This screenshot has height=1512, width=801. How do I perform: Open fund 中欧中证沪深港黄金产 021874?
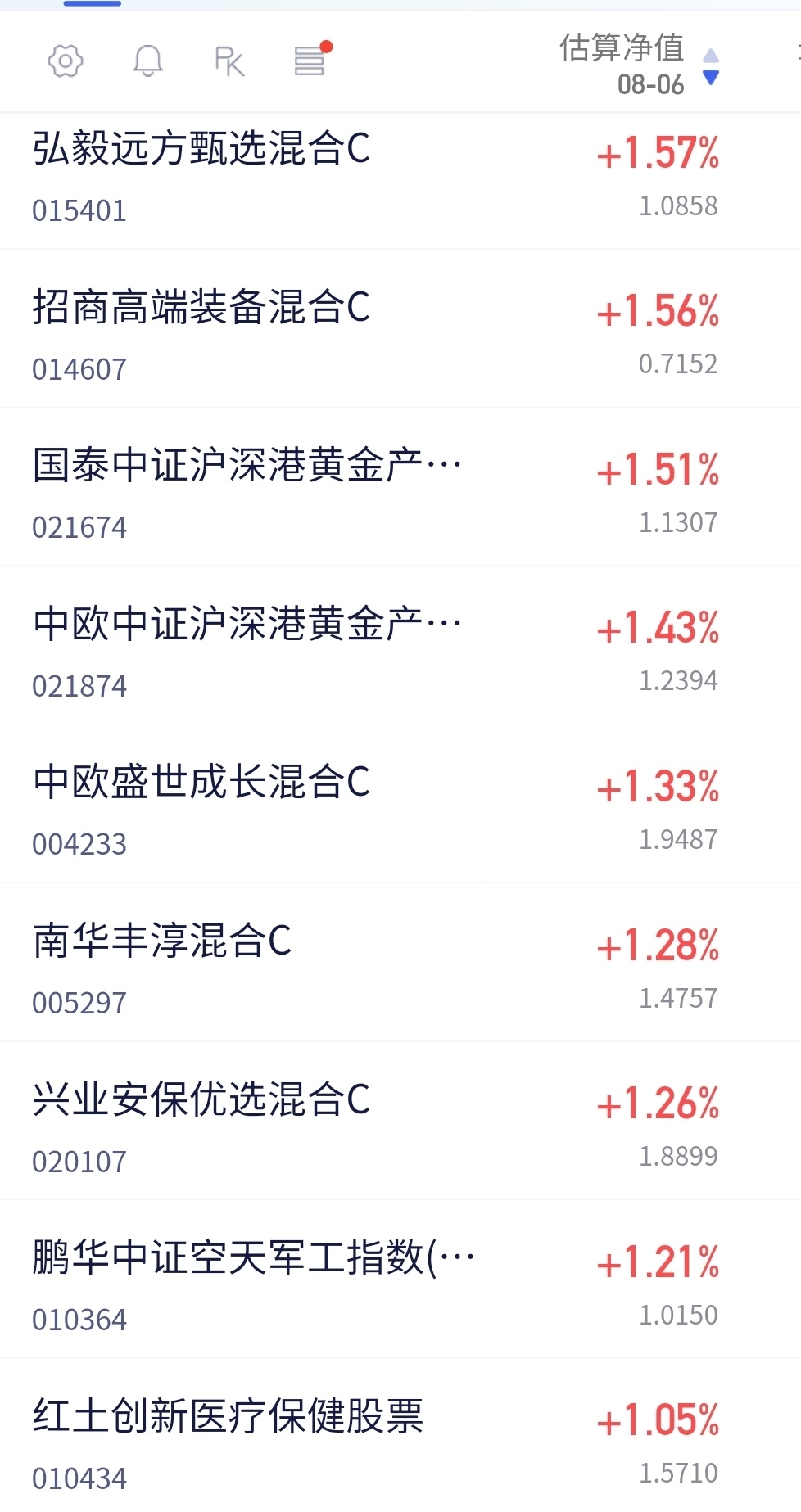[400, 646]
